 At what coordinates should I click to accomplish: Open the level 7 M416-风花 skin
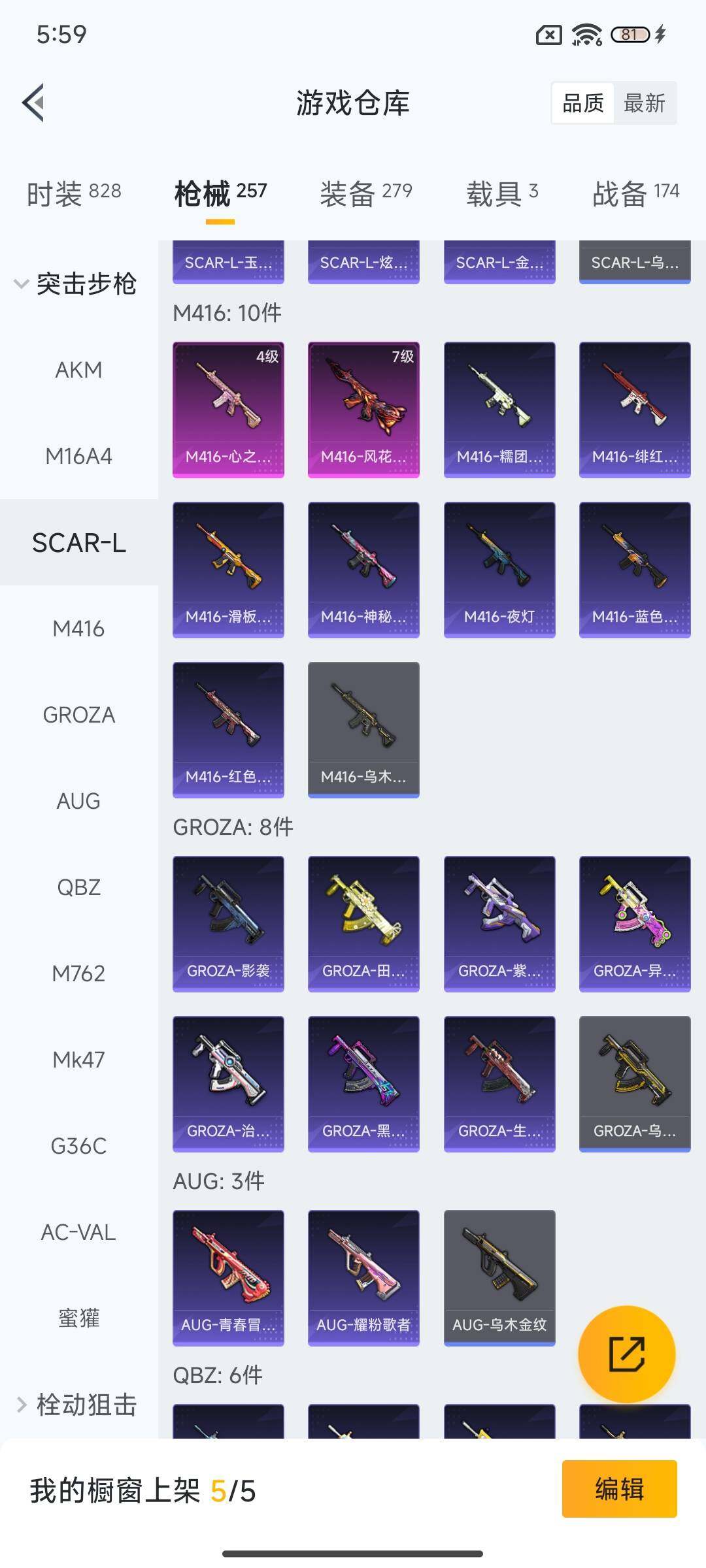click(363, 409)
